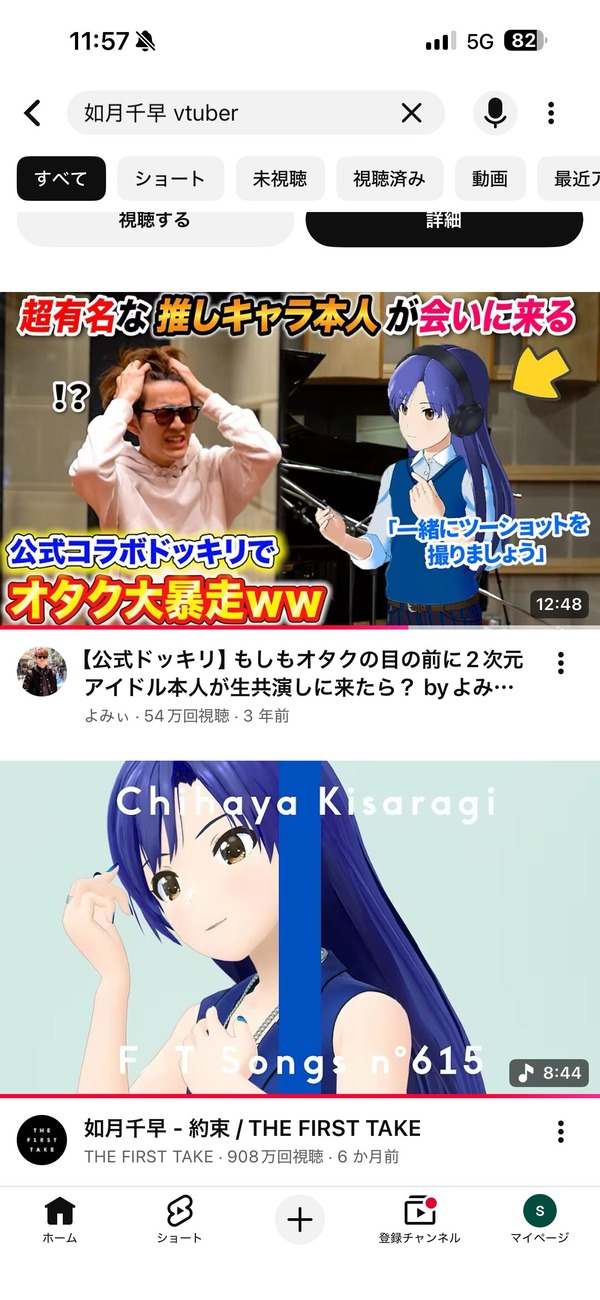Go back using the top-left arrow
The image size is (600, 1300).
(32, 113)
